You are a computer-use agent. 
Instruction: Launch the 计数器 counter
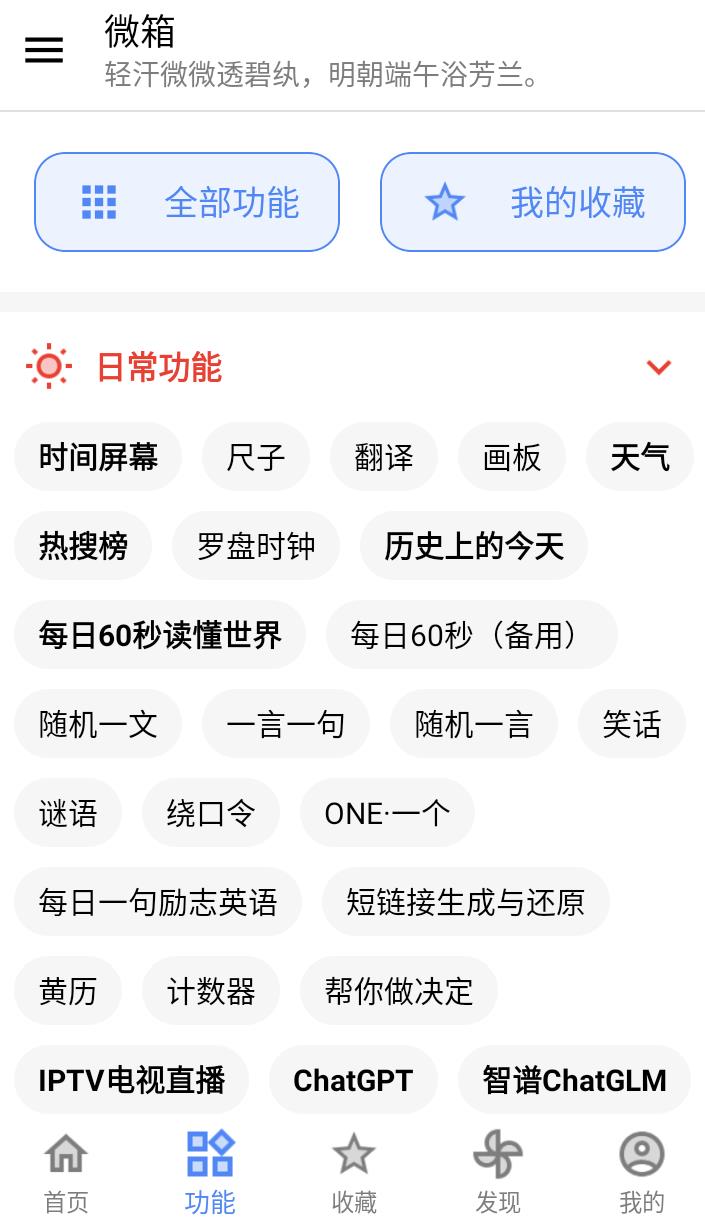[210, 991]
